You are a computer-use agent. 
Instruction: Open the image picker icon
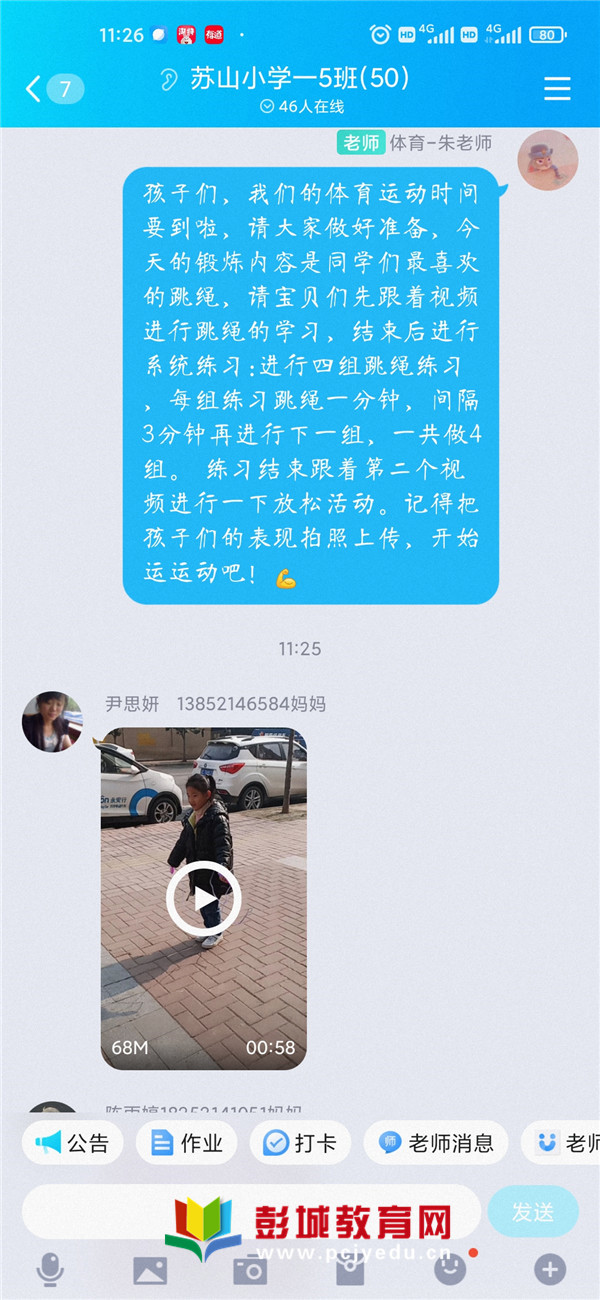[150, 1270]
